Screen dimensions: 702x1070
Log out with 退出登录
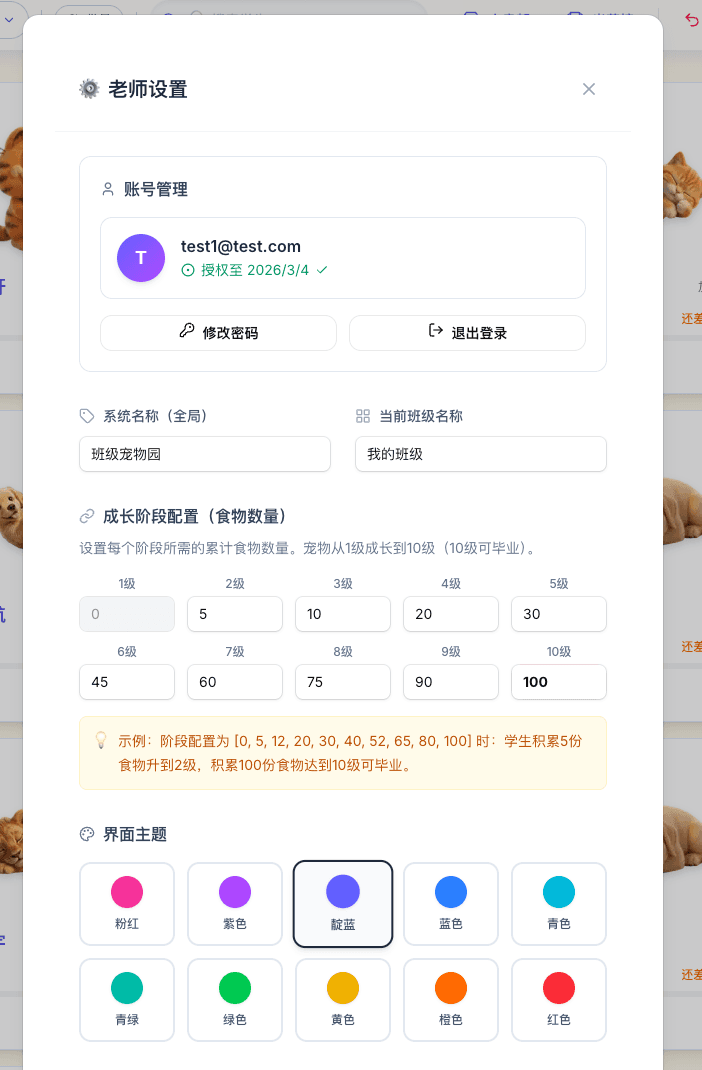[x=467, y=333]
